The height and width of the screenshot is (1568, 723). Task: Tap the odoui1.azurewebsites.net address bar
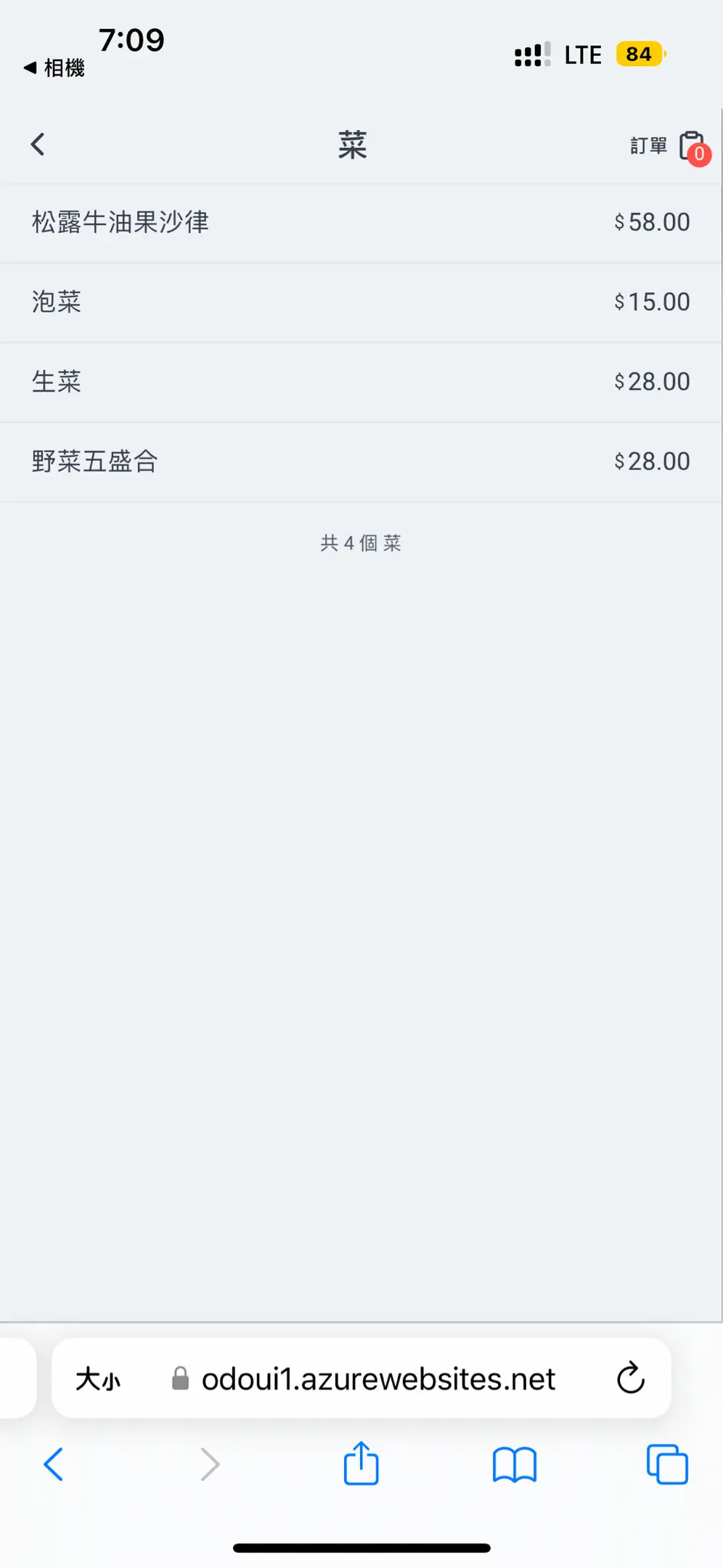click(x=377, y=1379)
